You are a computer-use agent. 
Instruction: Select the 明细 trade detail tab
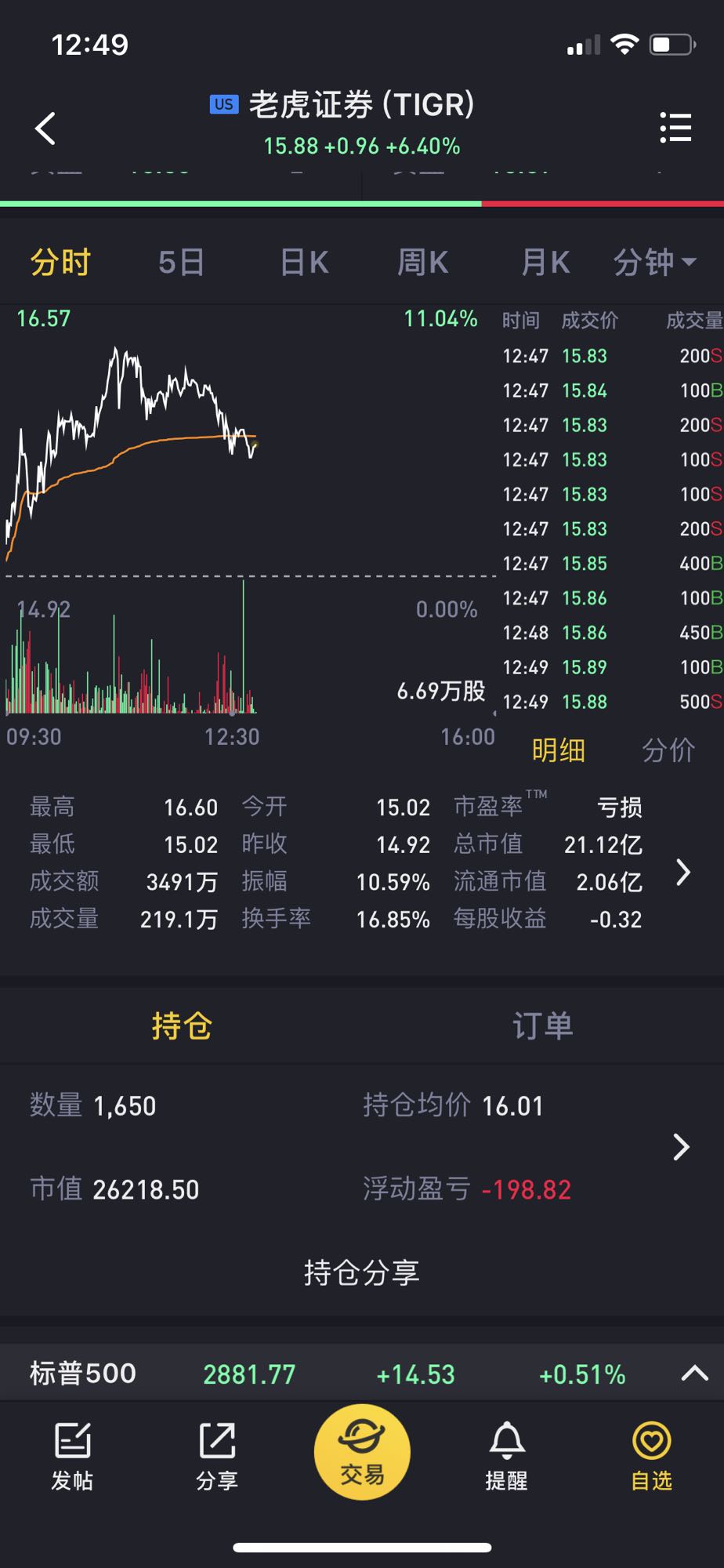[x=559, y=751]
